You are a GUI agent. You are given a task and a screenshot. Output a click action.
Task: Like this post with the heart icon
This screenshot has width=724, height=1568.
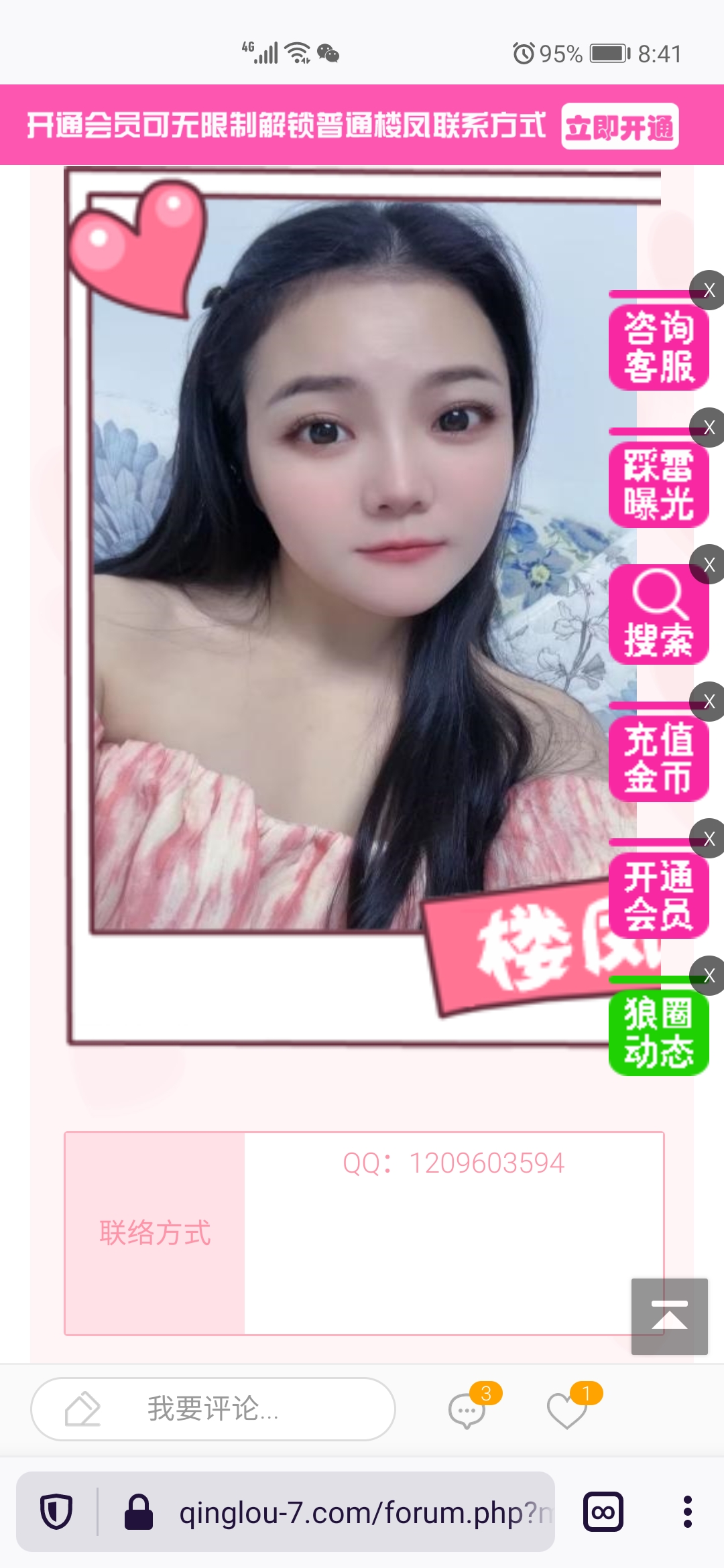click(567, 1410)
